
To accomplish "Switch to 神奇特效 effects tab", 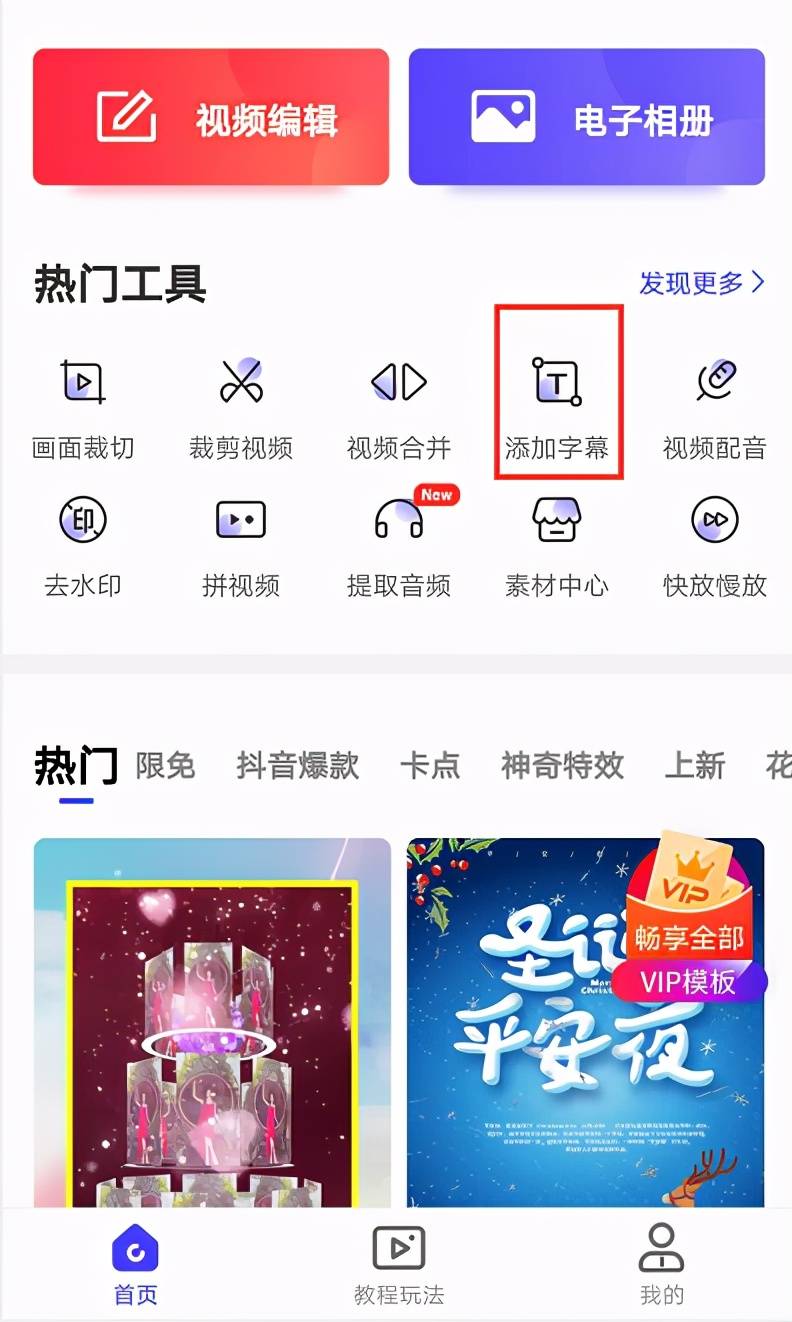I will pyautogui.click(x=562, y=766).
